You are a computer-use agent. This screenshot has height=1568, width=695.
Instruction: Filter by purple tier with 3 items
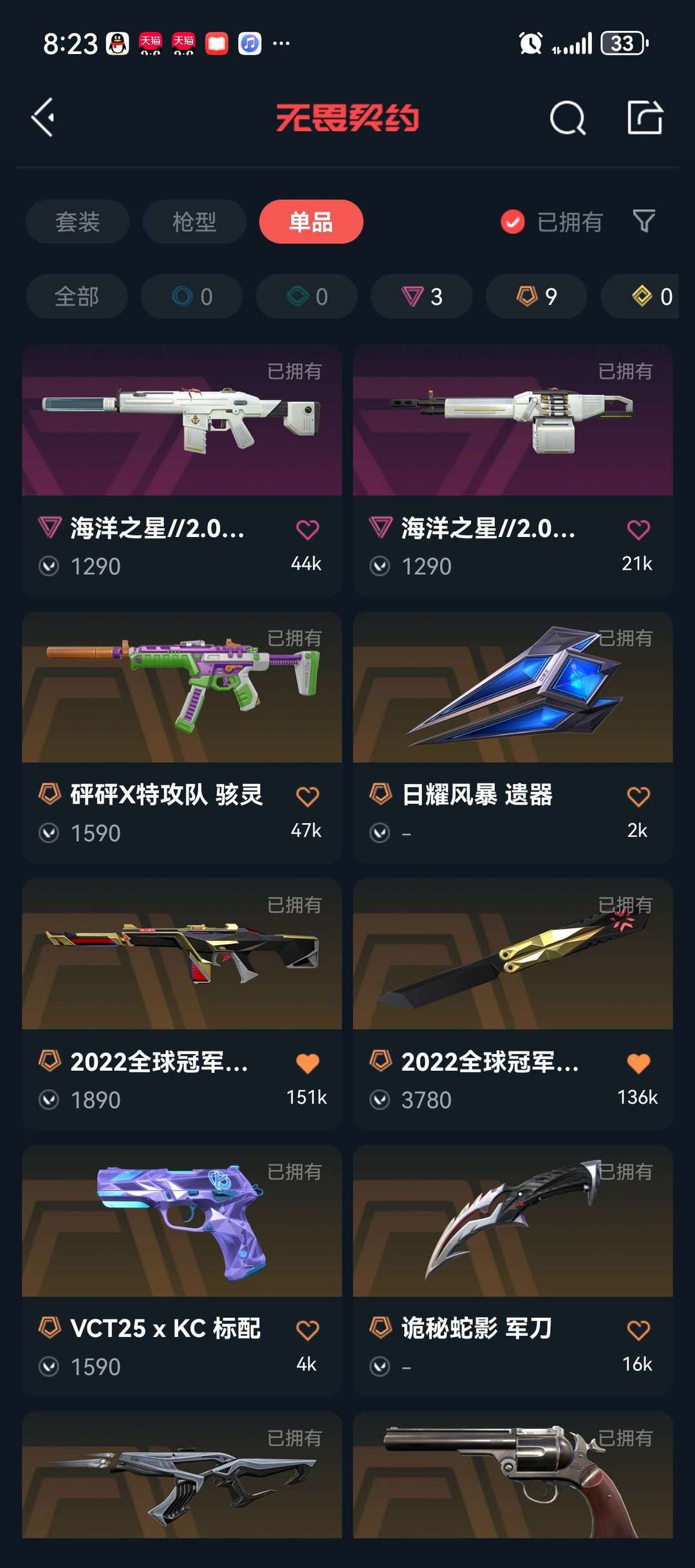[x=422, y=296]
